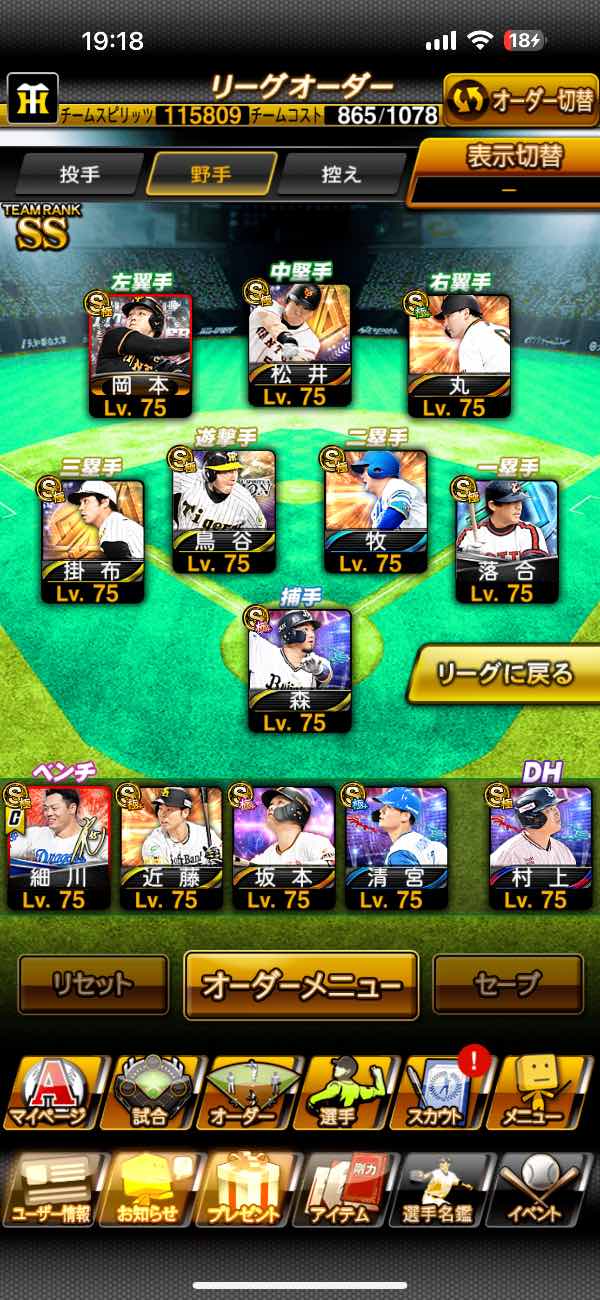Open the イベント section
Image resolution: width=600 pixels, height=1300 pixels.
(544, 1191)
